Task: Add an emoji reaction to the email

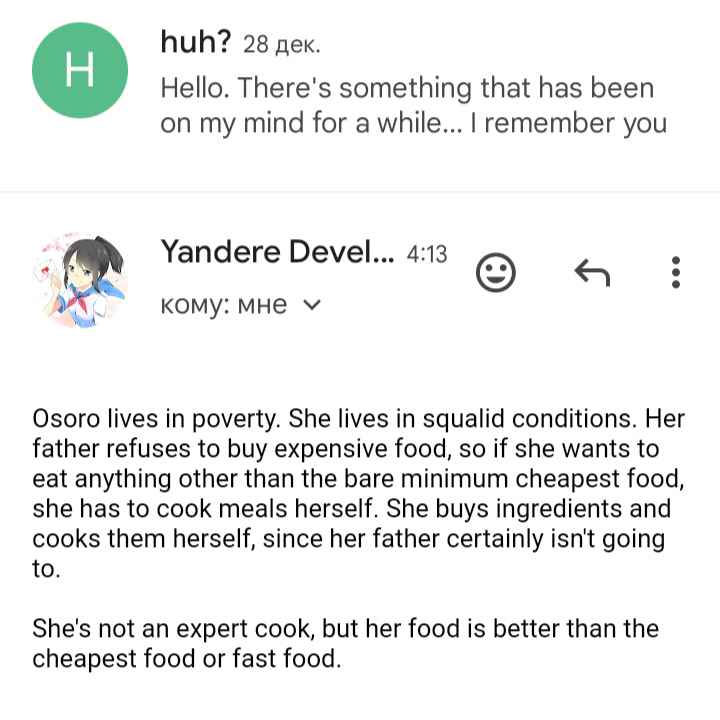Action: coord(495,271)
